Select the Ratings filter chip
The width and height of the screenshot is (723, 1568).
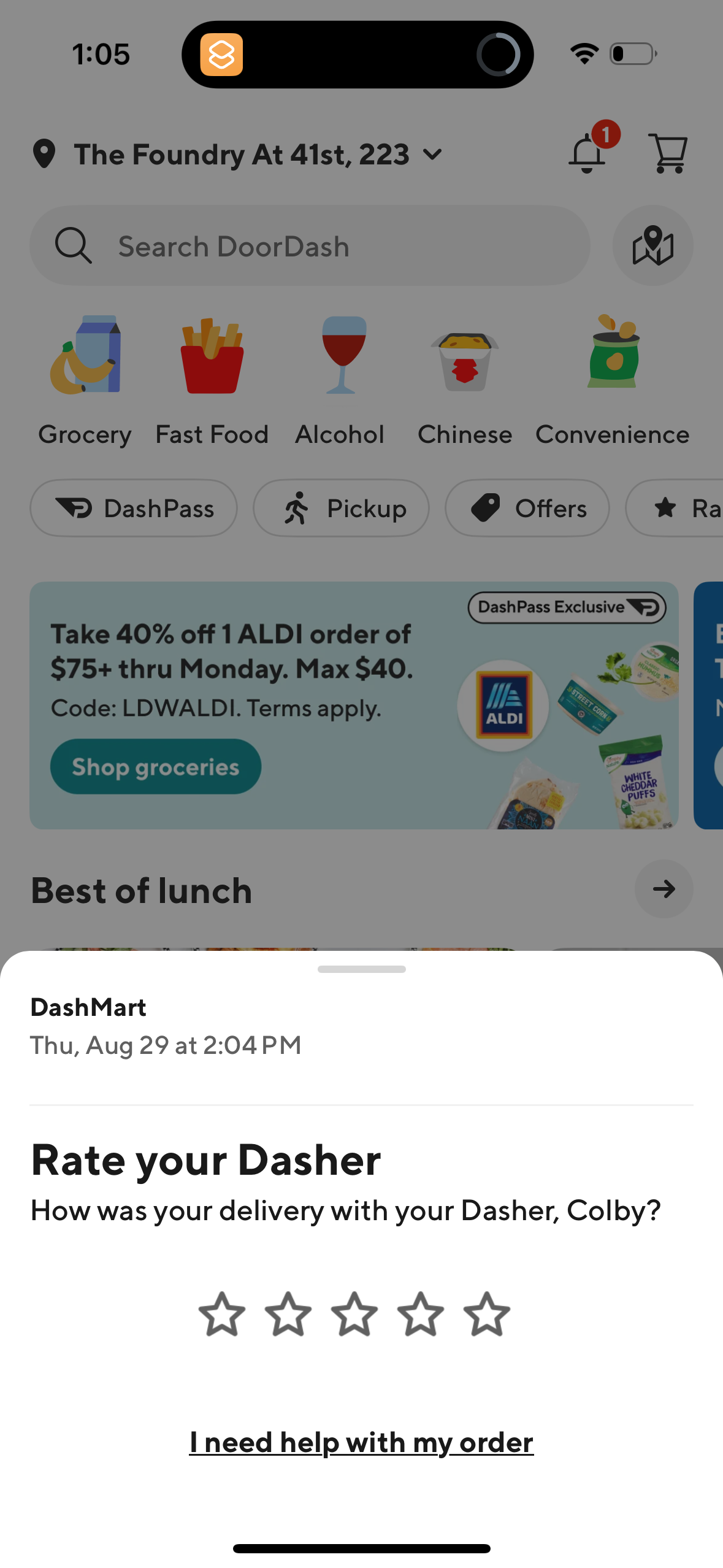(687, 508)
